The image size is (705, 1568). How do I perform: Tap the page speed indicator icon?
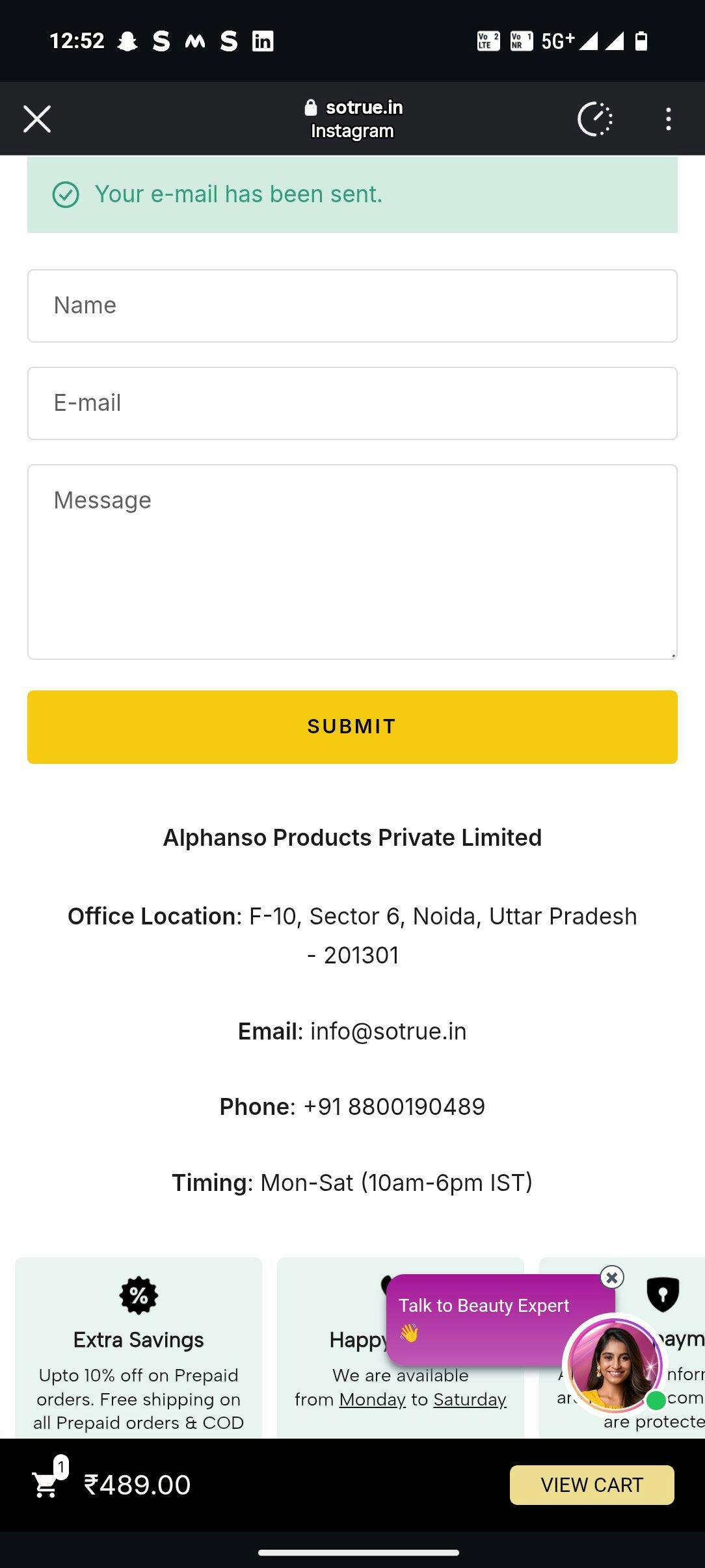click(x=595, y=120)
